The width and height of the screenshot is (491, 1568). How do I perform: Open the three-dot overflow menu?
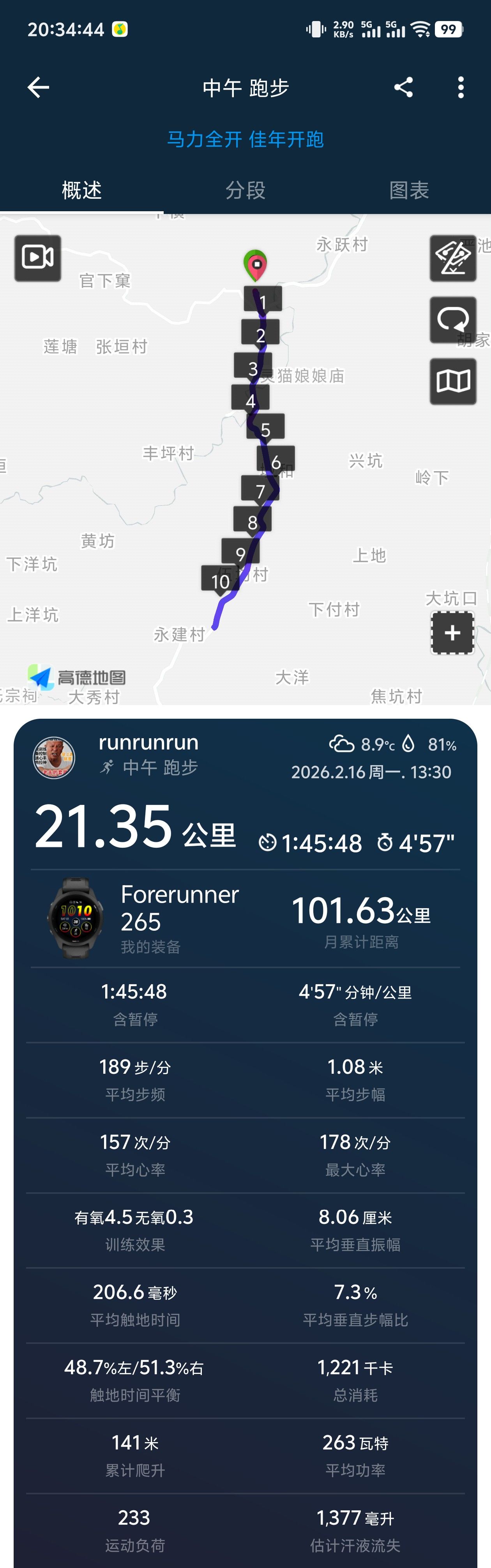click(x=461, y=88)
